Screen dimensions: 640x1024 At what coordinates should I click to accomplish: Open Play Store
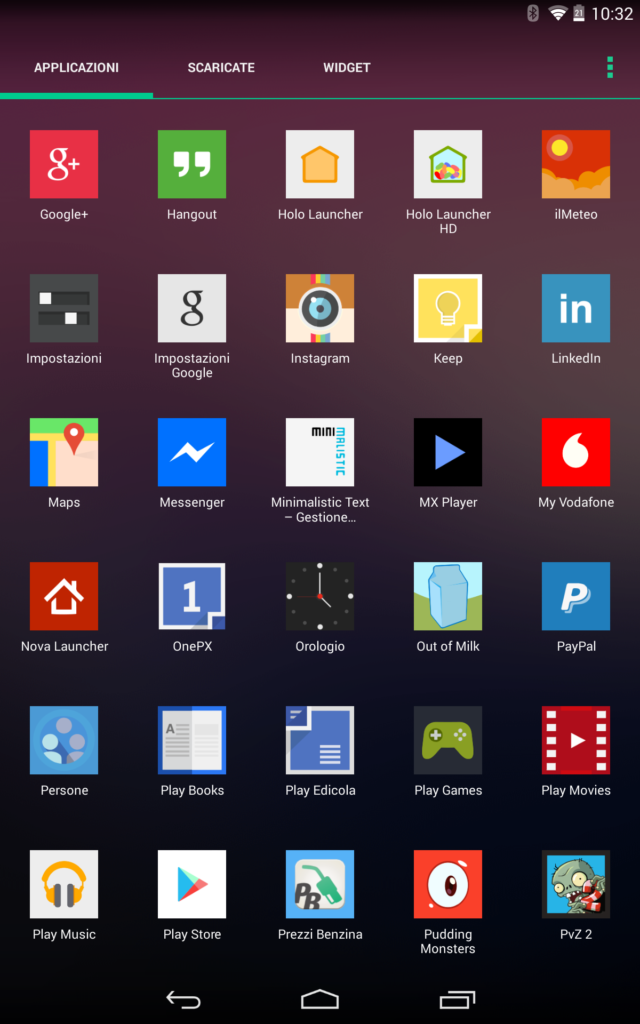pyautogui.click(x=192, y=885)
